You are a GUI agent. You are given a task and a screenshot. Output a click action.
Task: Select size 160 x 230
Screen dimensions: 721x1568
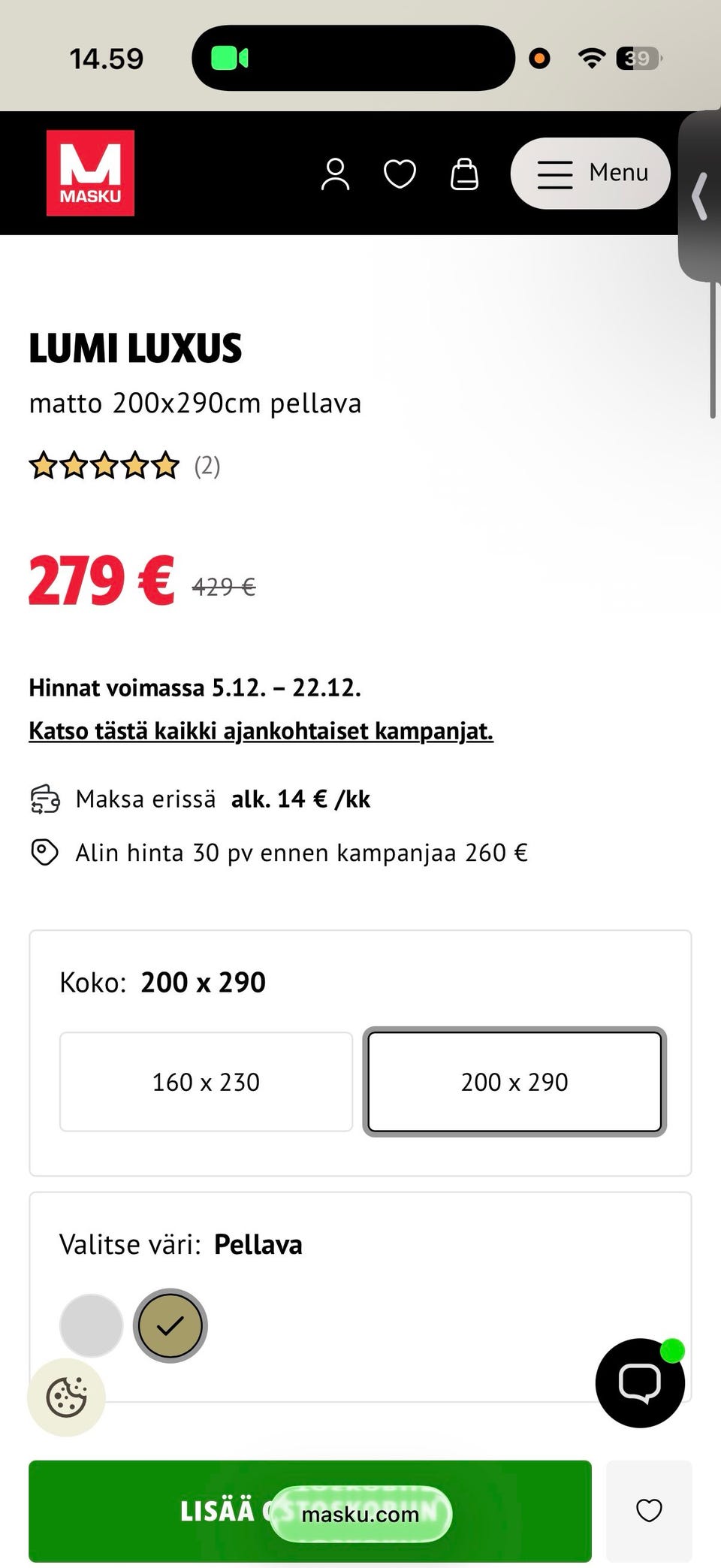coord(205,1082)
